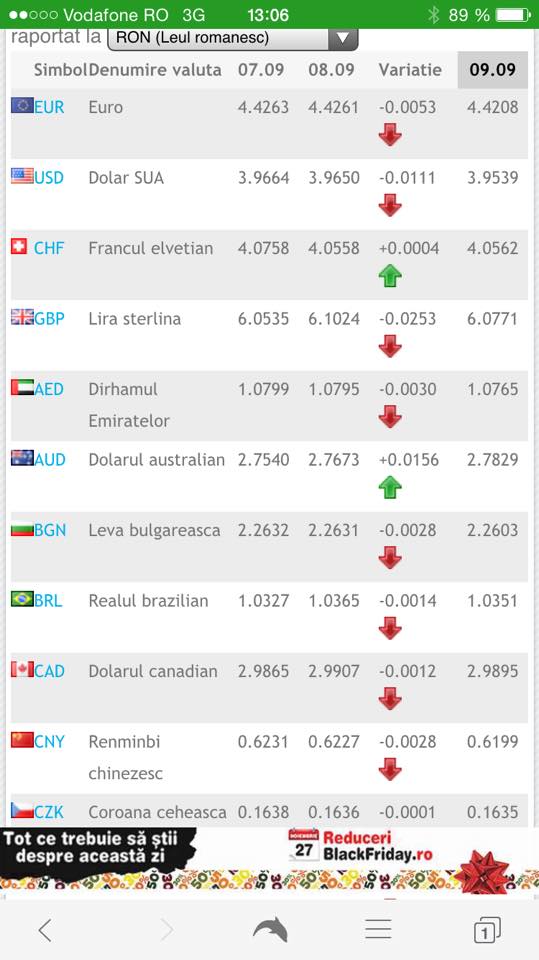Tap the dolphin icon in browser toolbar
This screenshot has width=539, height=960.
pyautogui.click(x=270, y=929)
